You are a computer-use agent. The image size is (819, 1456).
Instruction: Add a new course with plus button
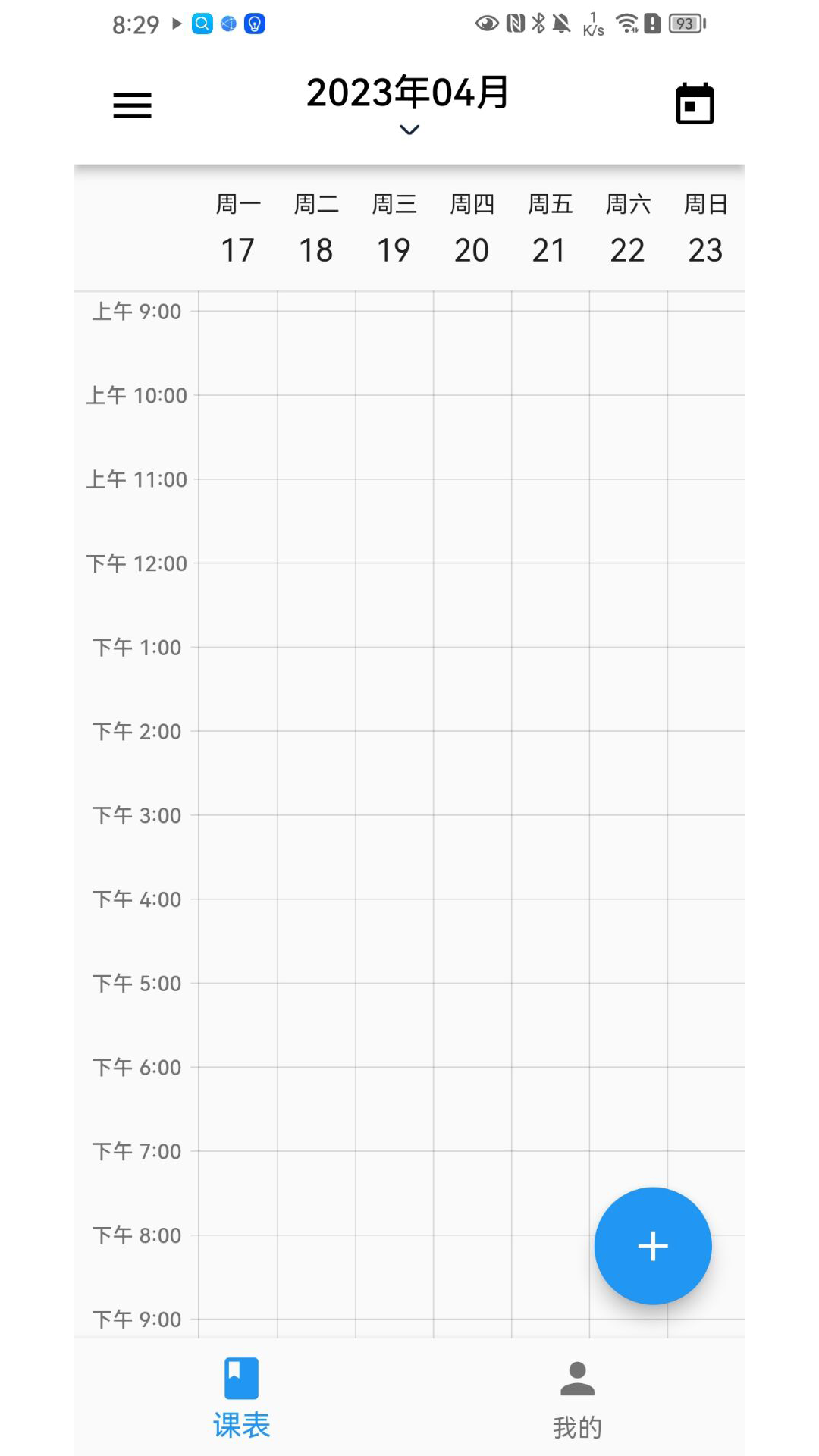tap(652, 1246)
